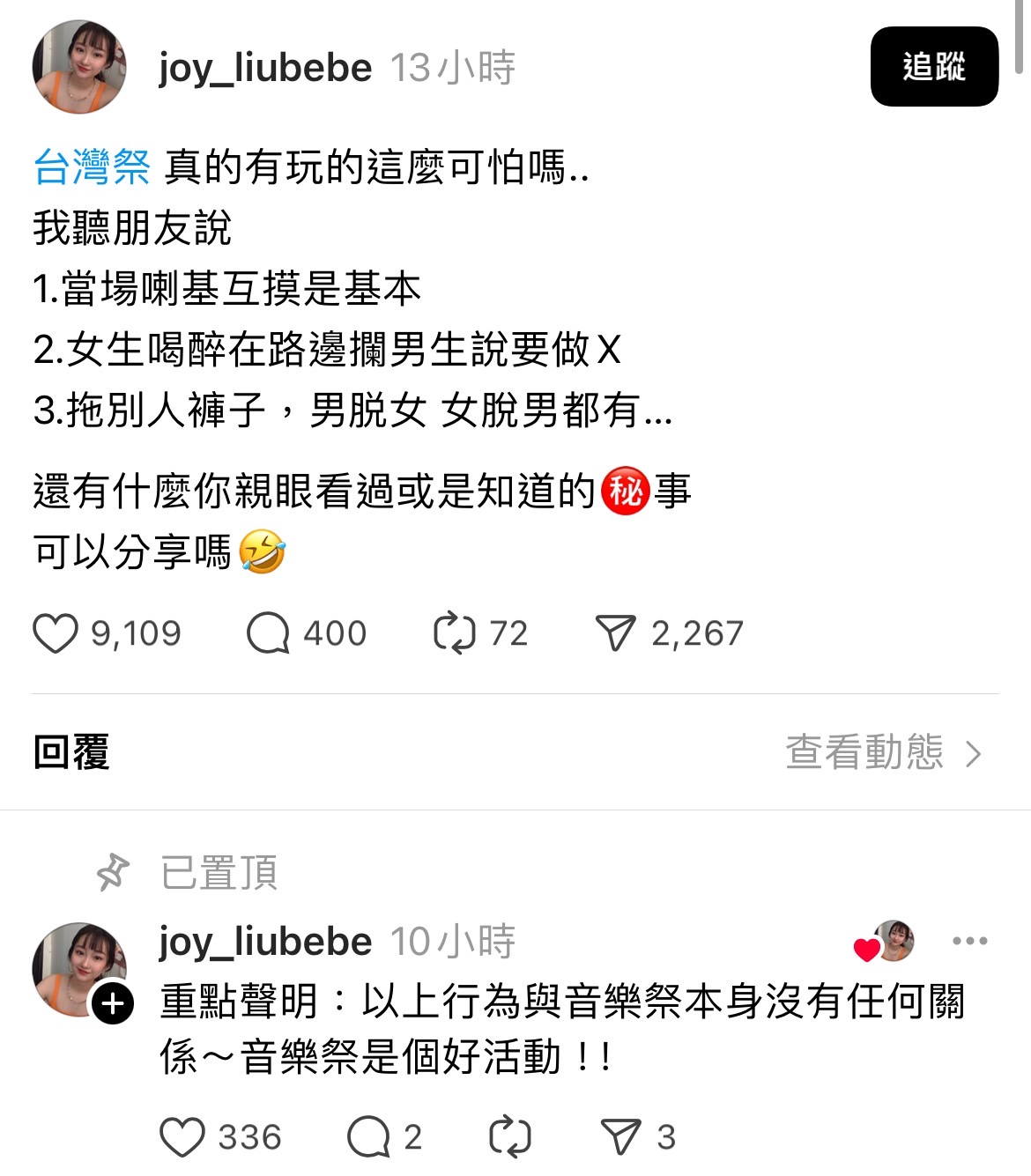Like the main post with 9,109 likes
1031x1176 pixels.
click(56, 633)
